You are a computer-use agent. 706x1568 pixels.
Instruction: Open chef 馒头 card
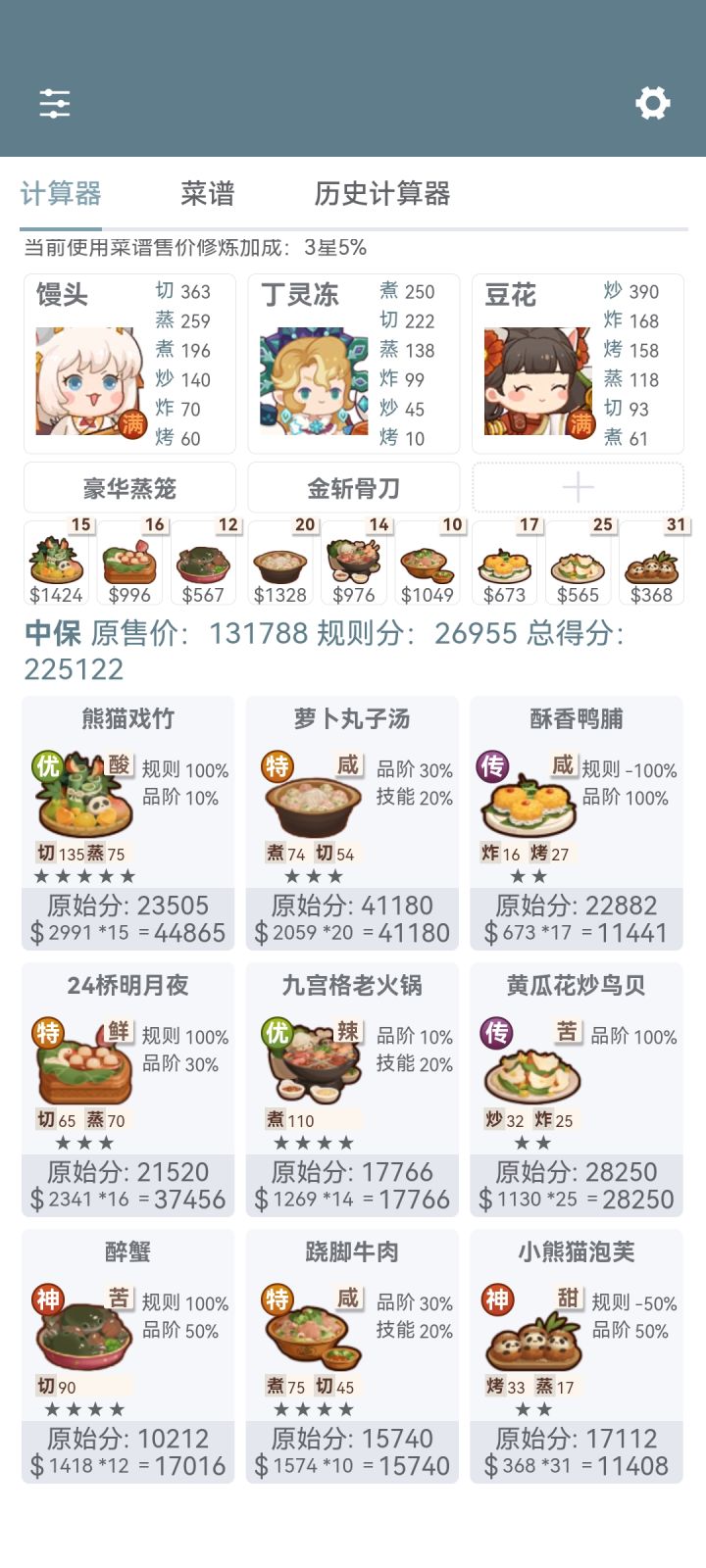[x=129, y=364]
